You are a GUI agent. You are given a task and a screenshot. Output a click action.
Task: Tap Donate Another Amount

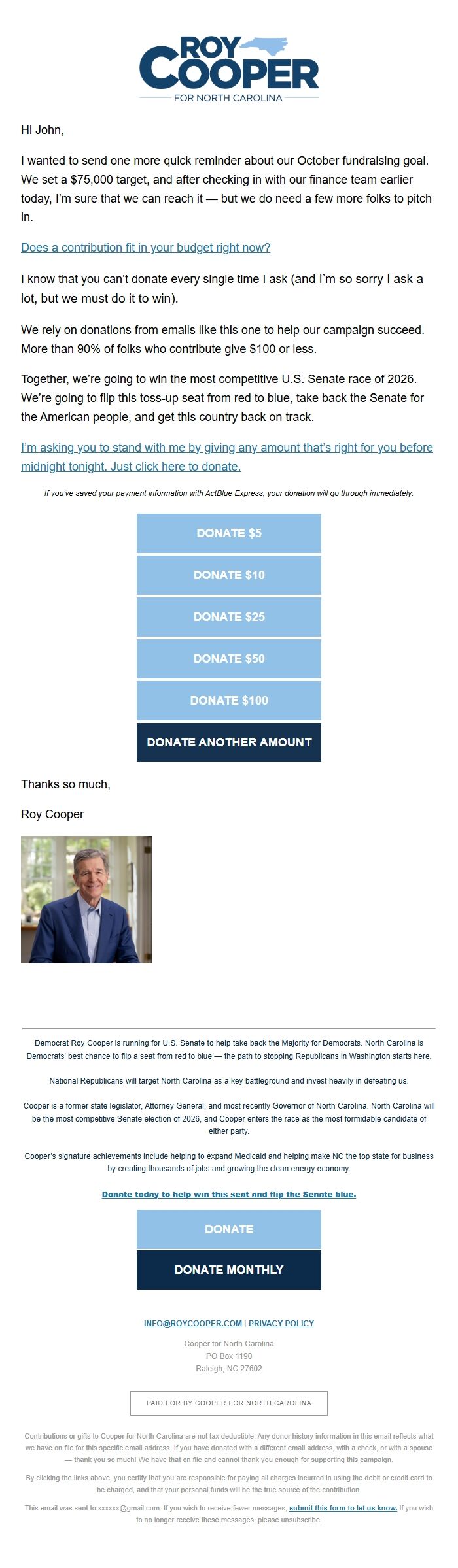(228, 742)
